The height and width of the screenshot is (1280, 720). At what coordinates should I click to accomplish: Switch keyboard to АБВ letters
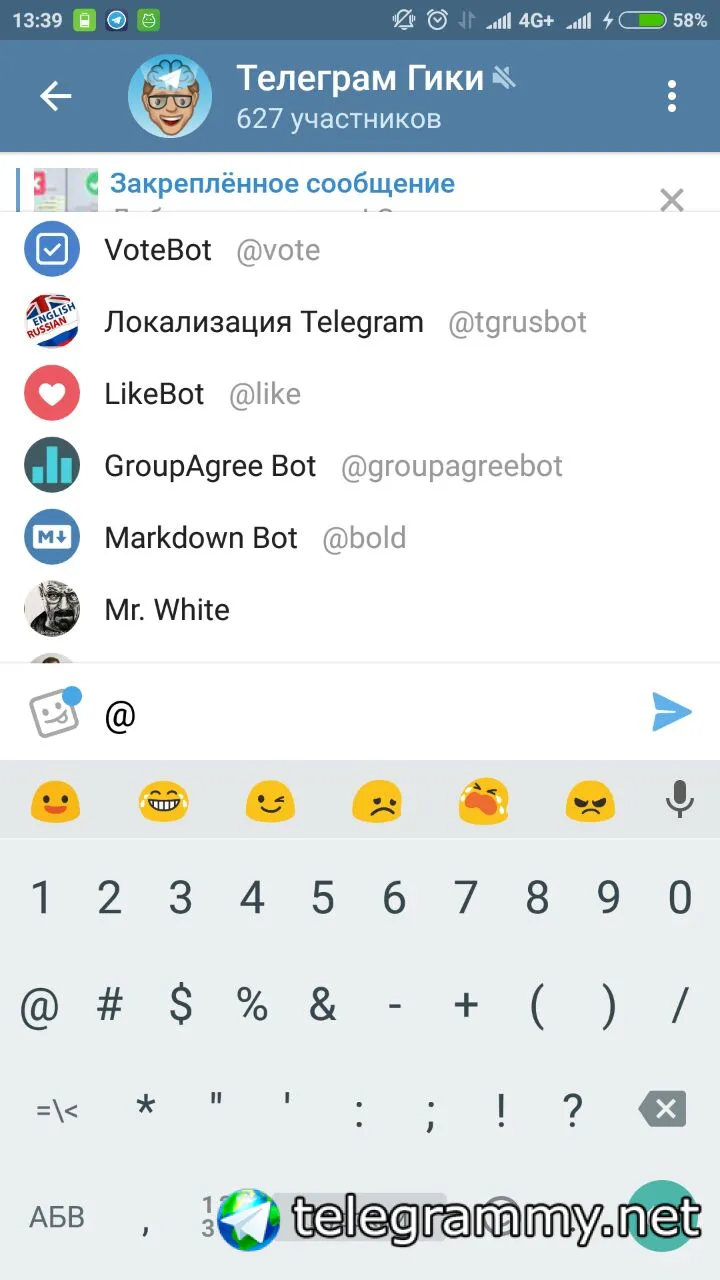(x=57, y=1217)
